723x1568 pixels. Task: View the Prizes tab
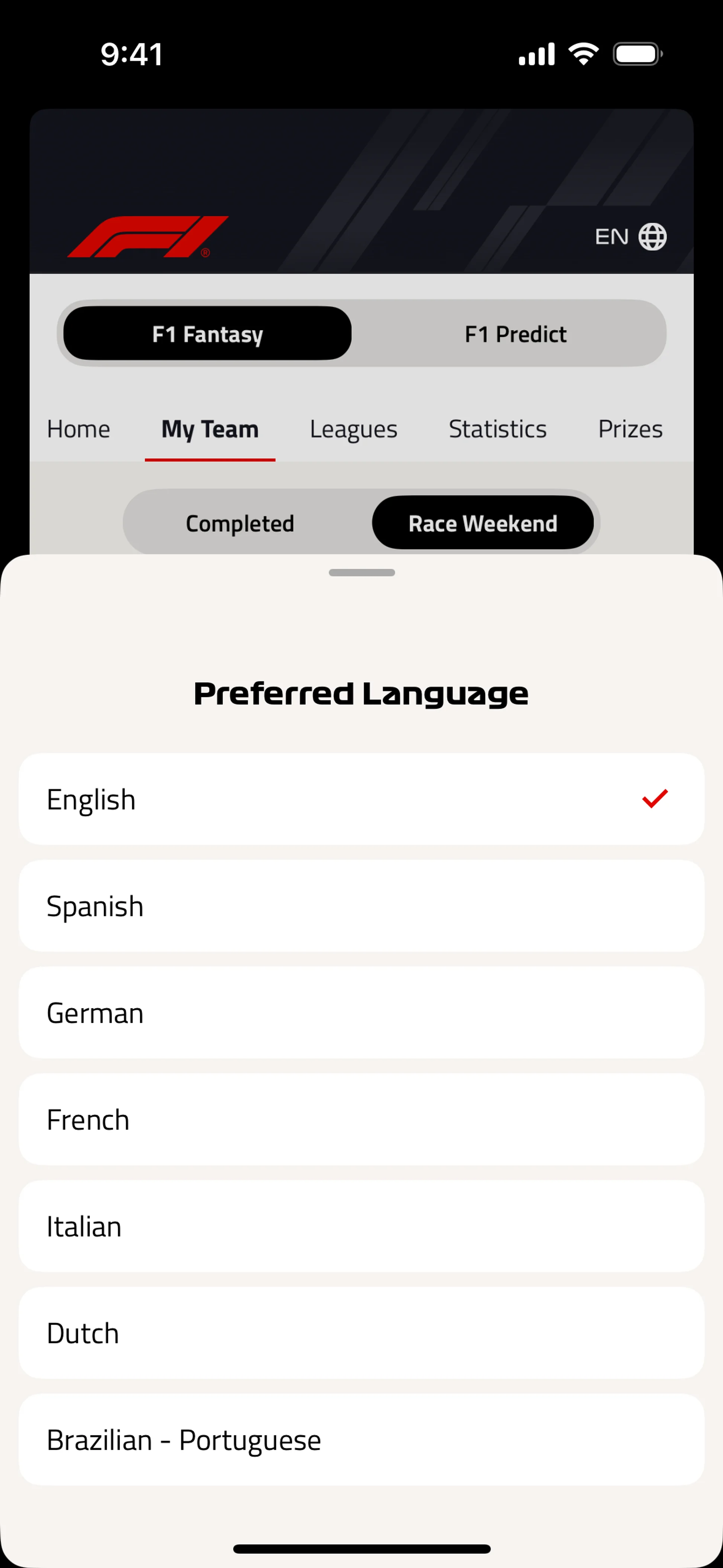click(x=630, y=429)
